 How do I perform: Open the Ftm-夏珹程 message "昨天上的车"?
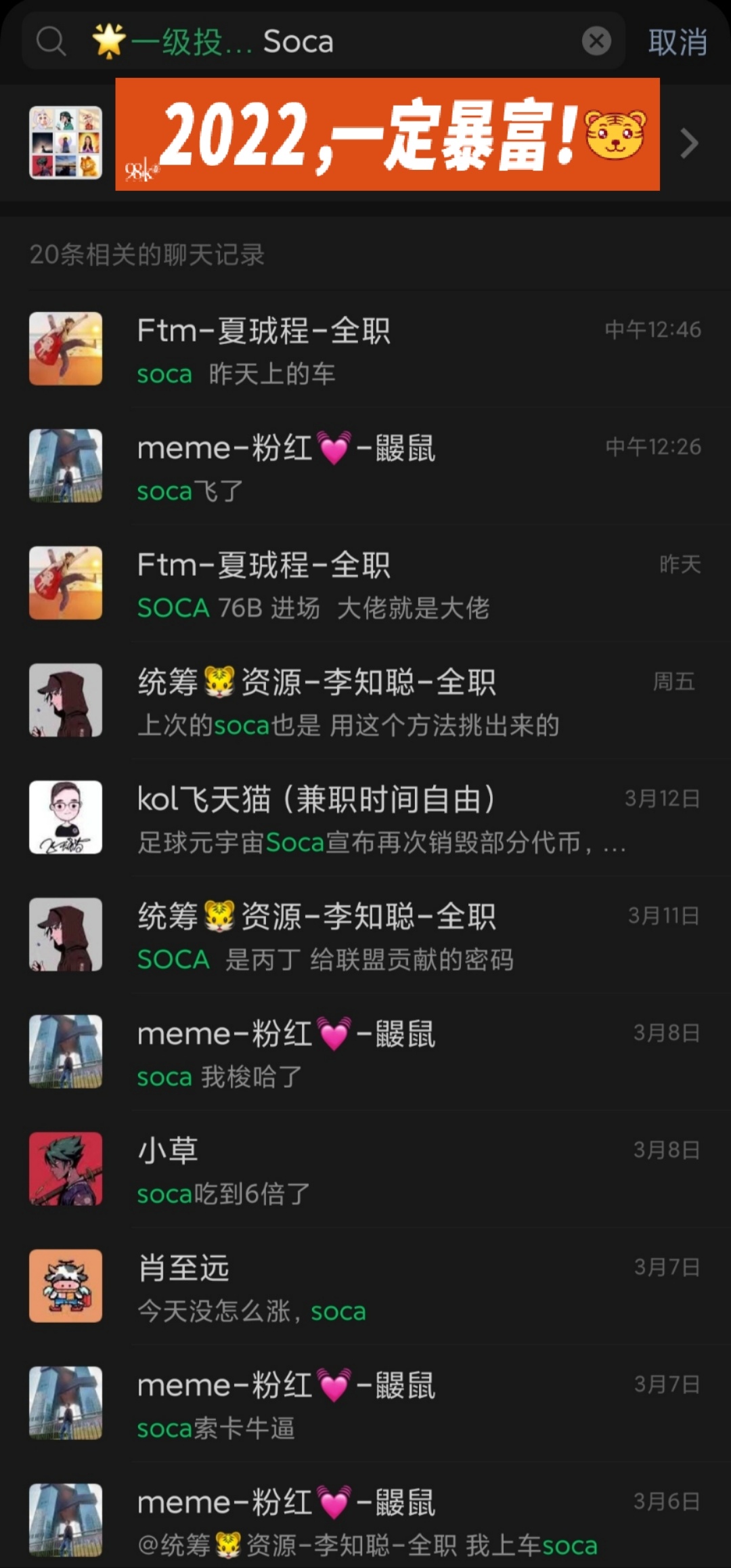coord(365,349)
